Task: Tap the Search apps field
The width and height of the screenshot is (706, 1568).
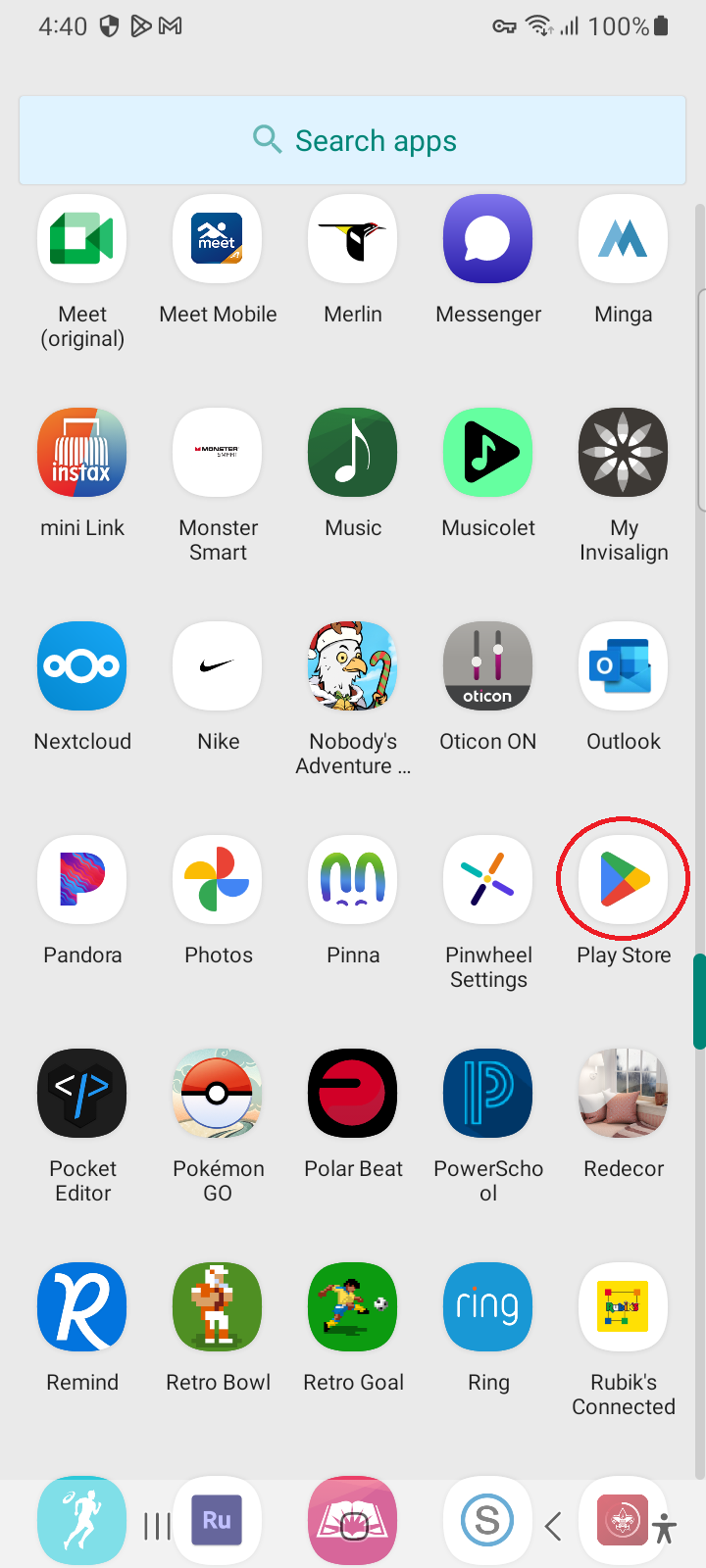Action: [x=353, y=140]
